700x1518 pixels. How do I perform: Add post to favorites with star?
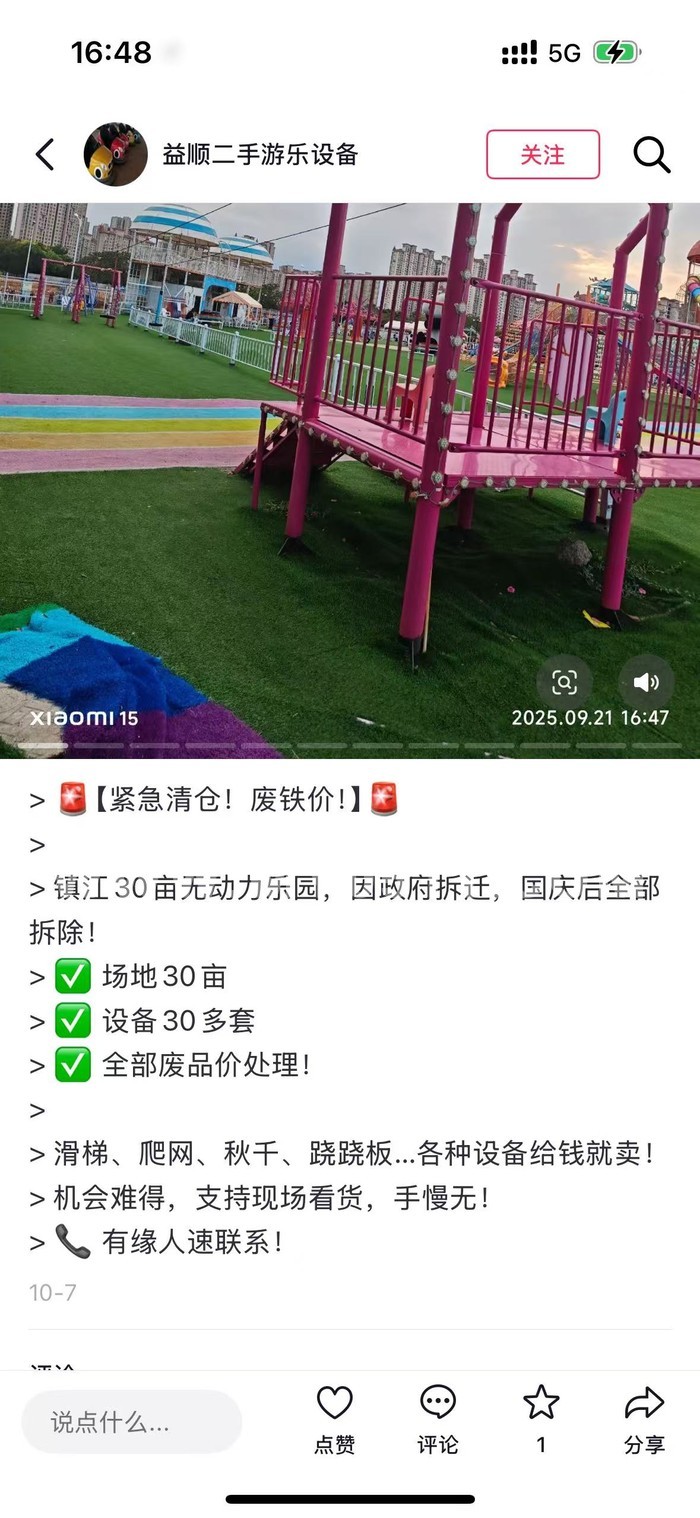click(541, 1405)
